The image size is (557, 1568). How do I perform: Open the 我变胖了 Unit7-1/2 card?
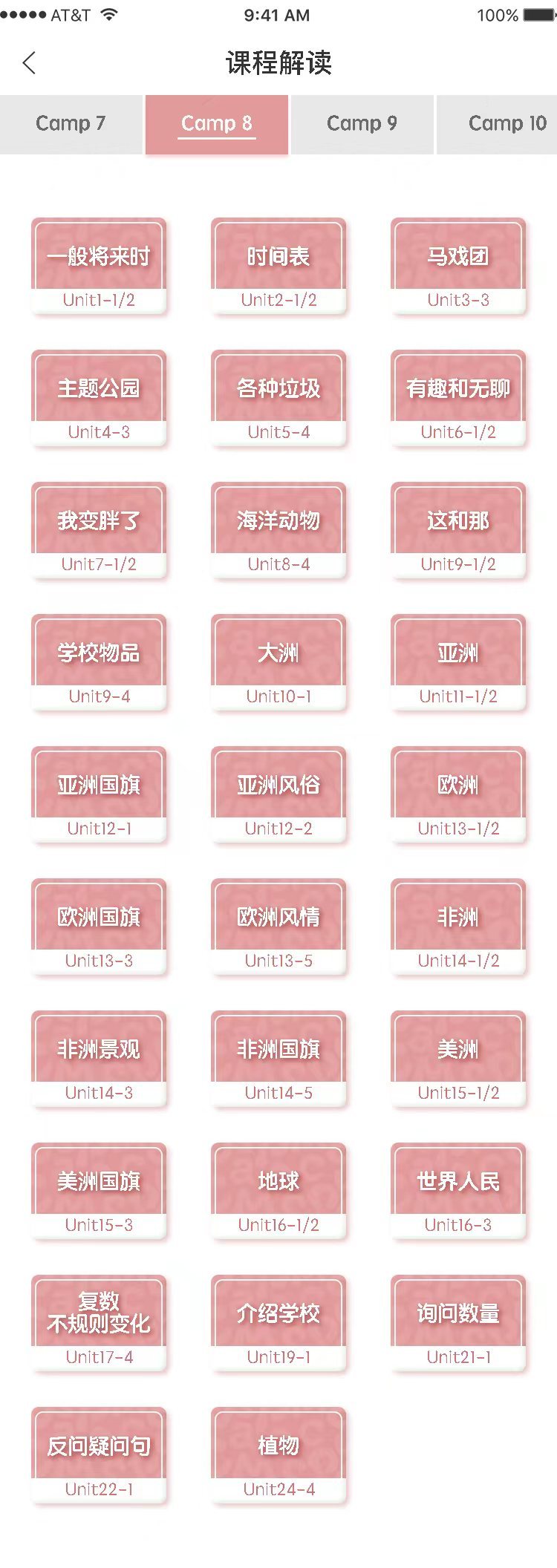click(x=99, y=532)
